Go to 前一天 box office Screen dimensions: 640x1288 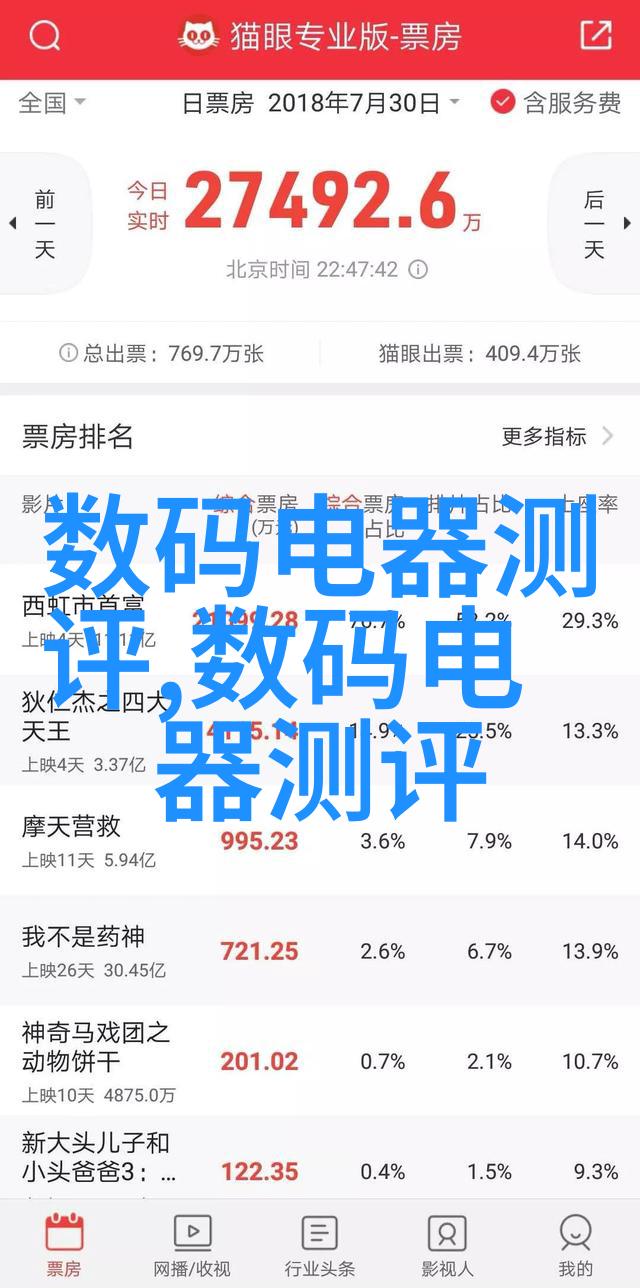pyautogui.click(x=43, y=223)
